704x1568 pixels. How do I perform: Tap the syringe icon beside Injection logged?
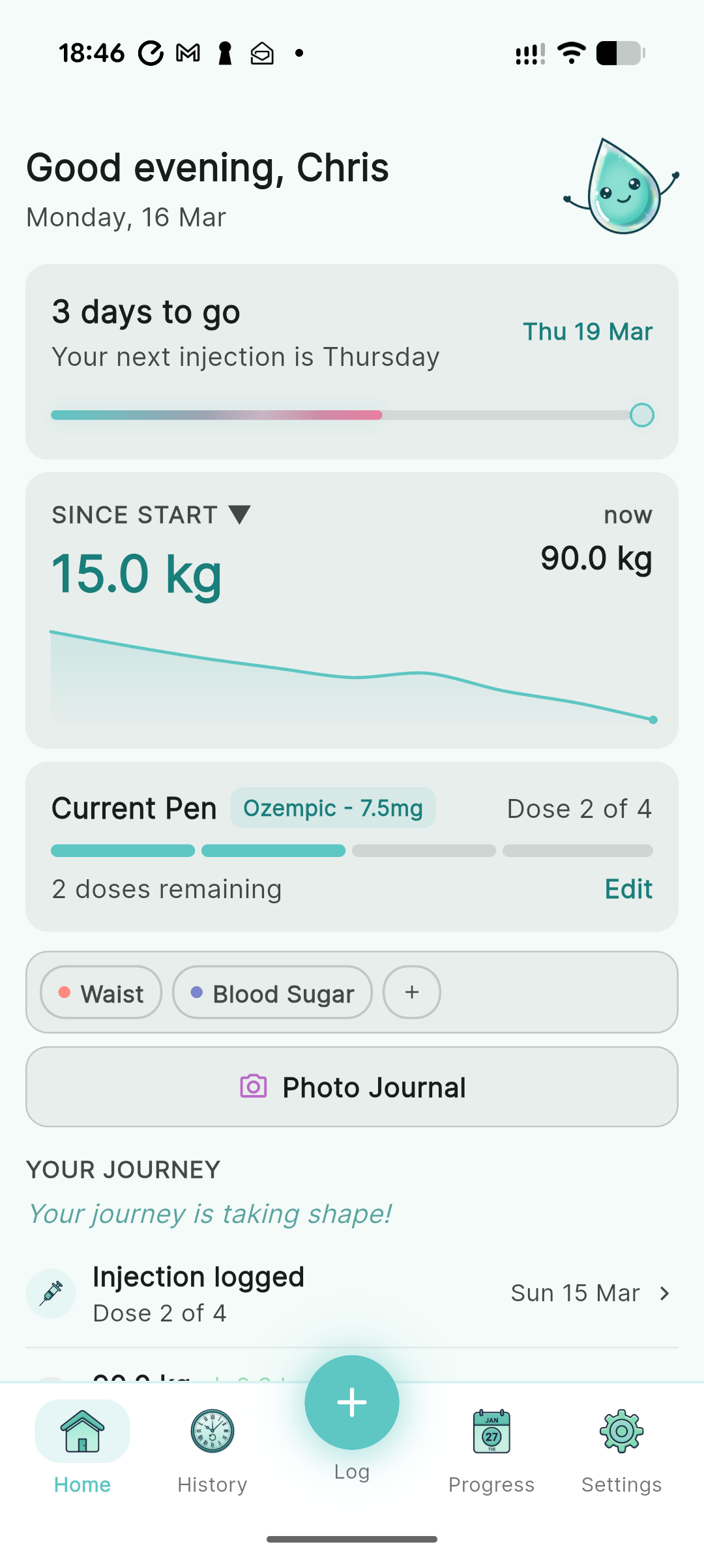coord(51,1293)
